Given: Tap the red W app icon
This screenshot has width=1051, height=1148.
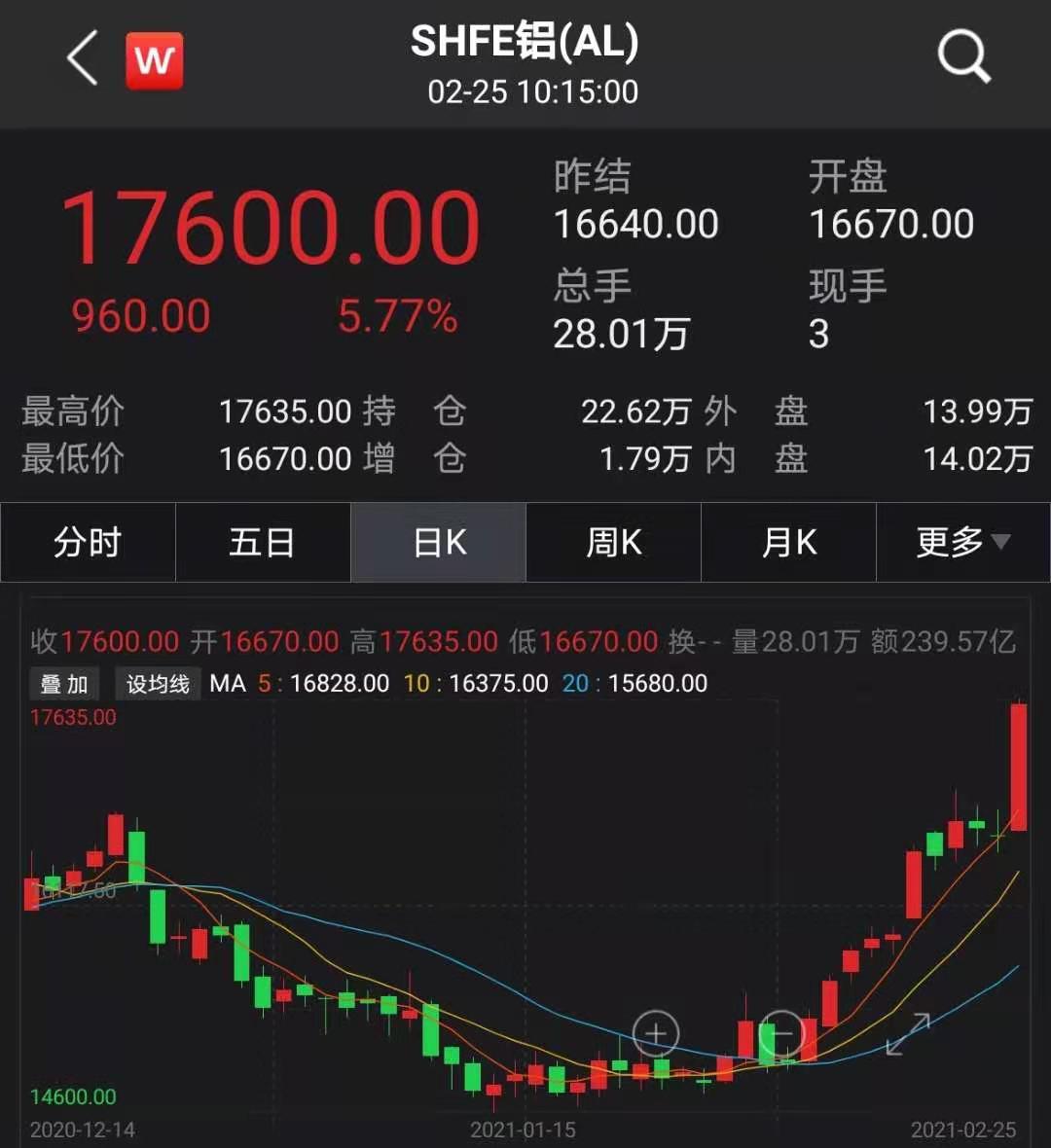Looking at the screenshot, I should coord(154,60).
